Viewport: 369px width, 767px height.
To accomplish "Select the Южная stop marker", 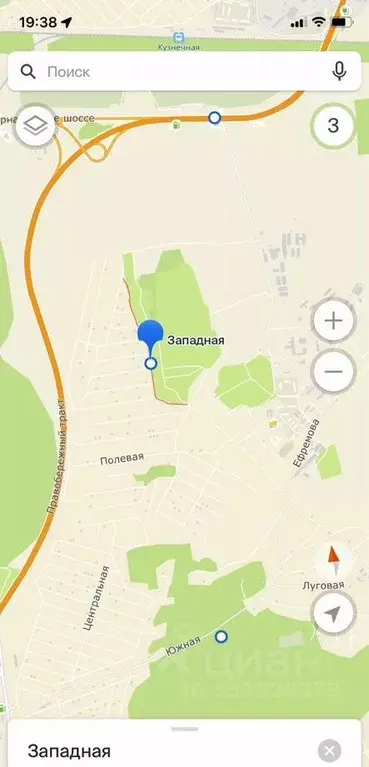I will (222, 636).
